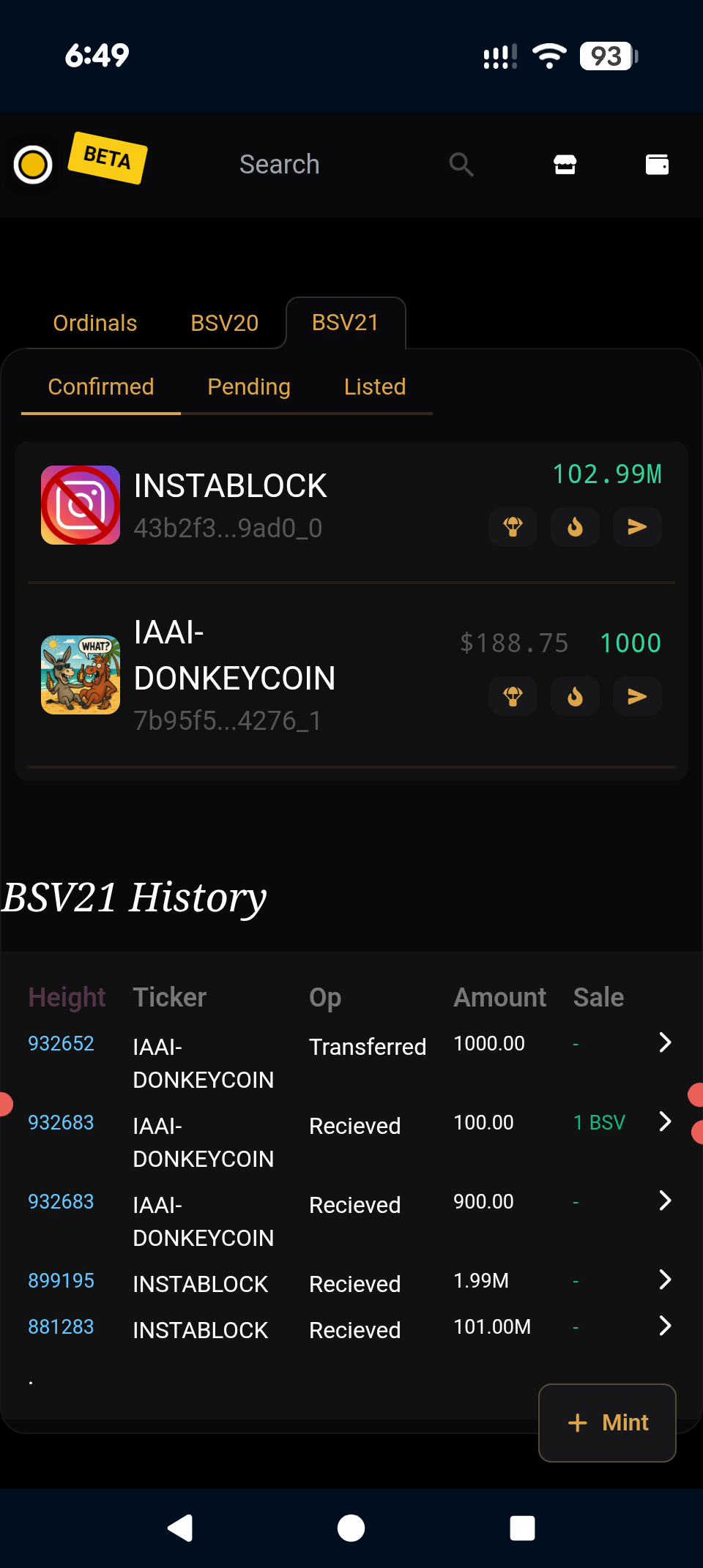This screenshot has height=1568, width=703.
Task: Burn IAAI-DONKEYCOIN tokens
Action: point(576,696)
